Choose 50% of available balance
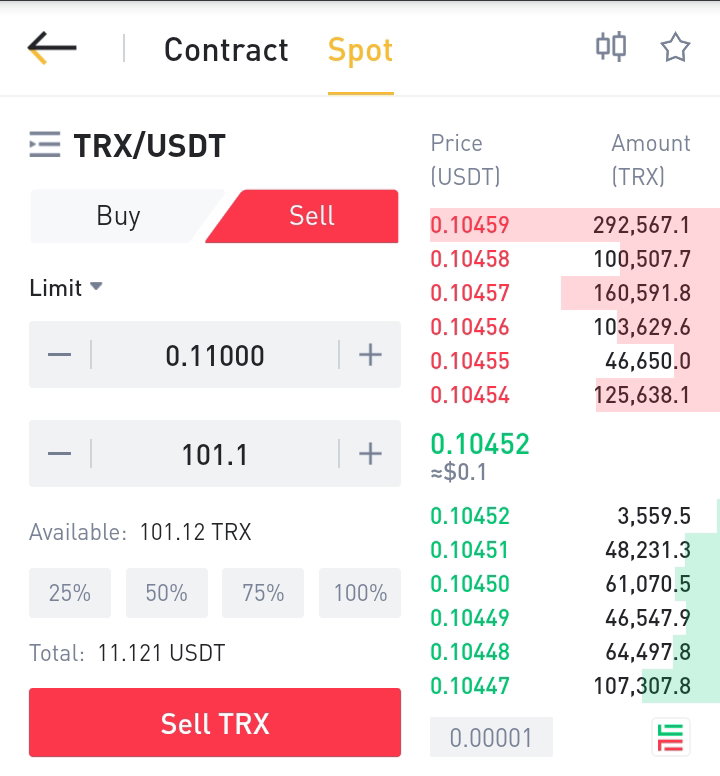The image size is (720, 776). coord(167,593)
